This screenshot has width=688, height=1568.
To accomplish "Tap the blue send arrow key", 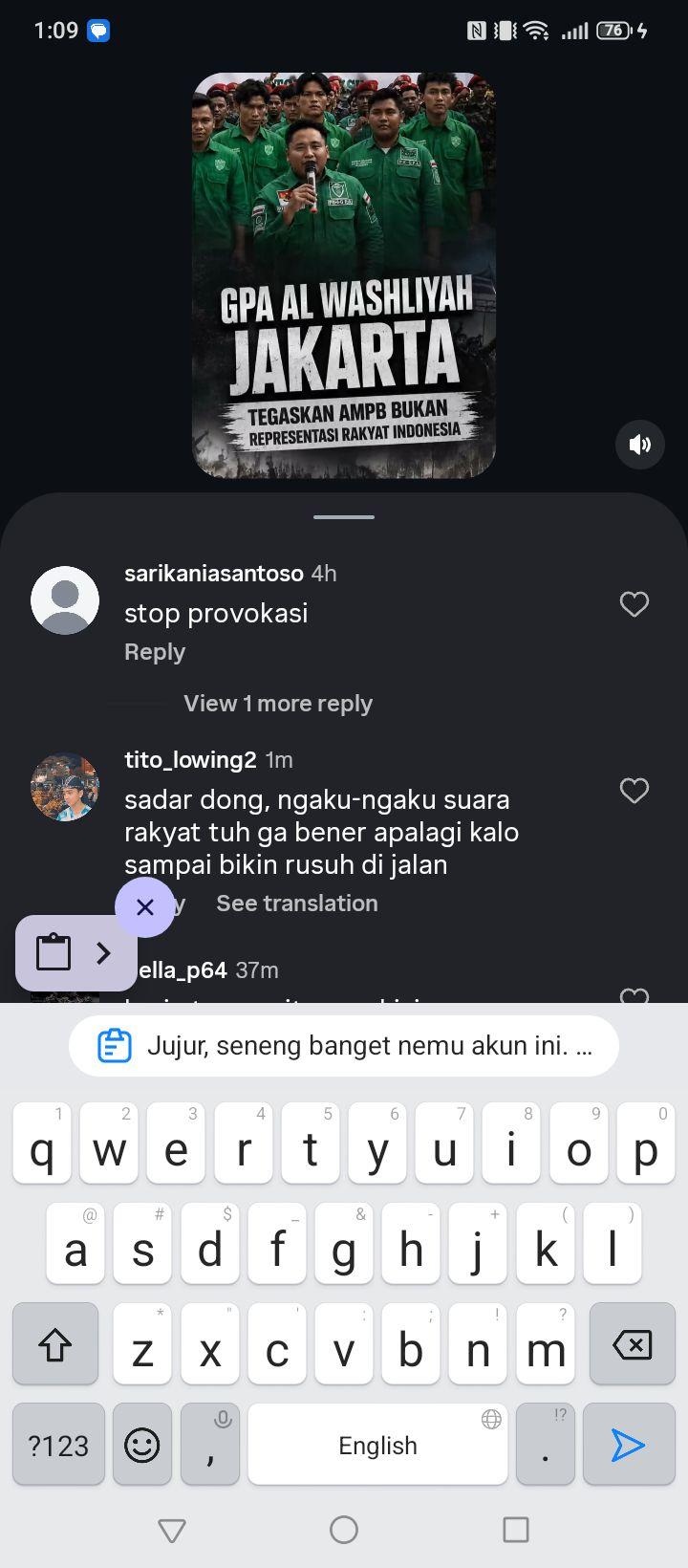I will point(628,1445).
